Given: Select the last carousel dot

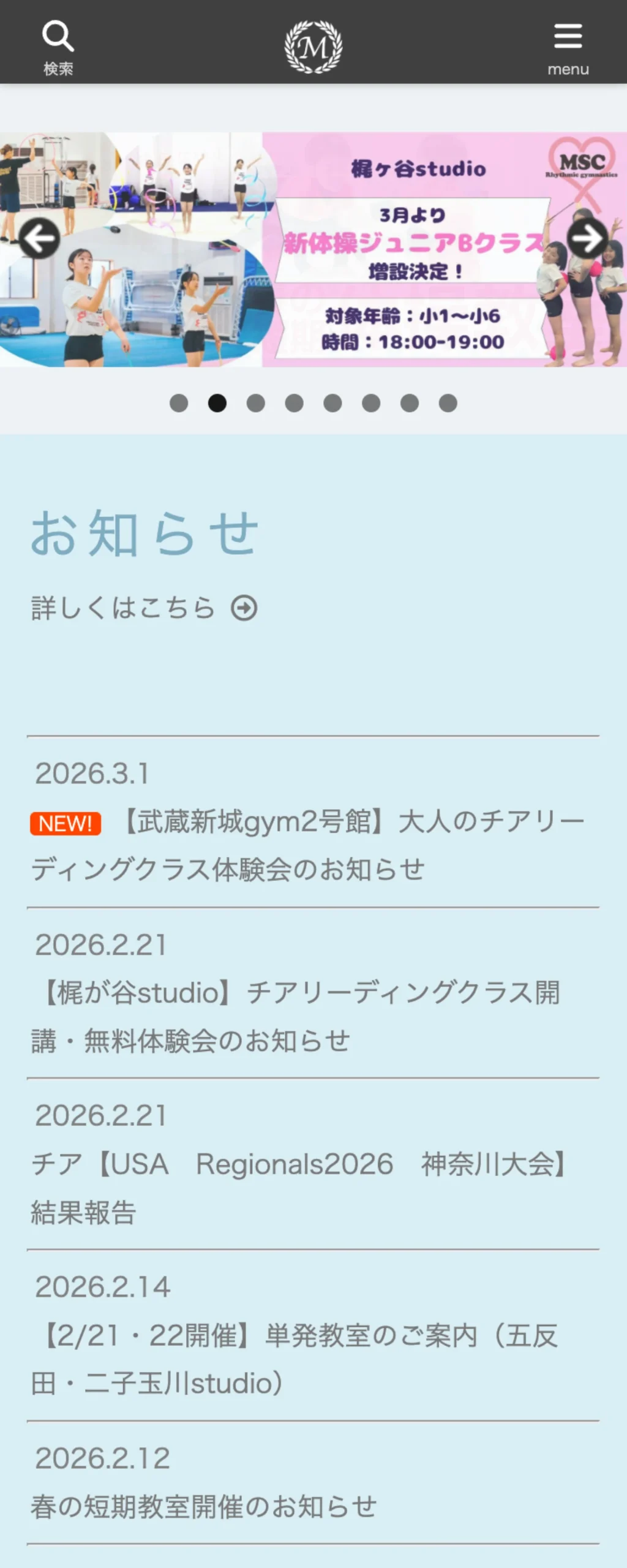Looking at the screenshot, I should coord(448,403).
